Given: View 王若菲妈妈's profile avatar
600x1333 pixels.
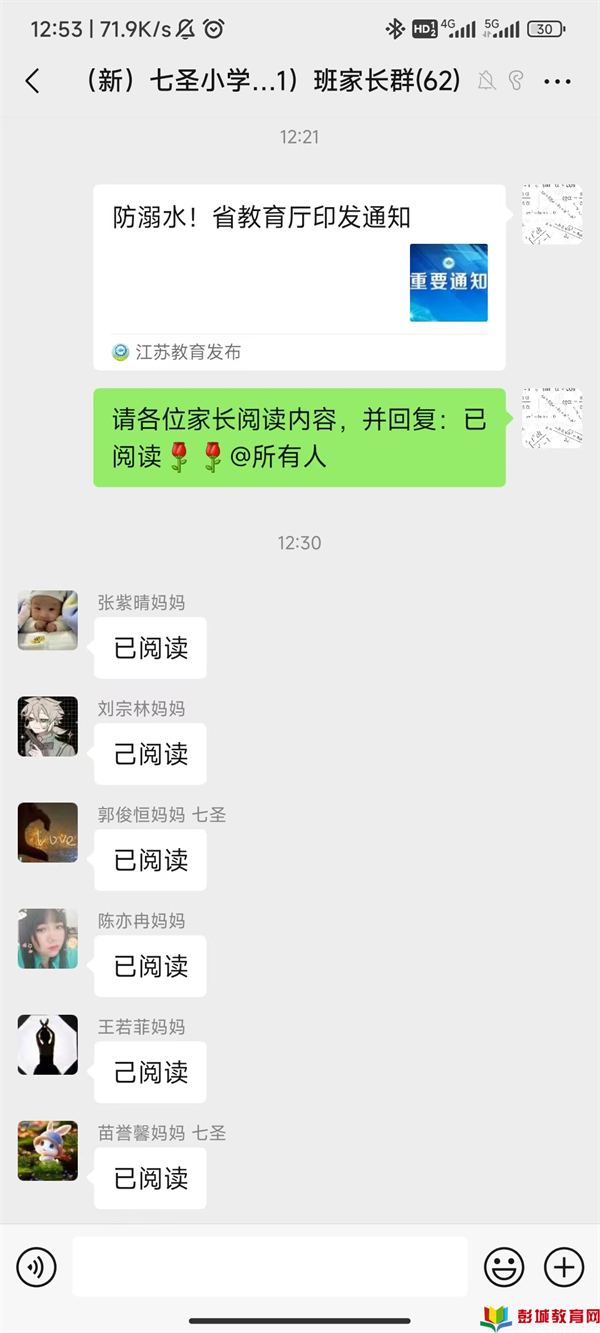Looking at the screenshot, I should pyautogui.click(x=47, y=1044).
